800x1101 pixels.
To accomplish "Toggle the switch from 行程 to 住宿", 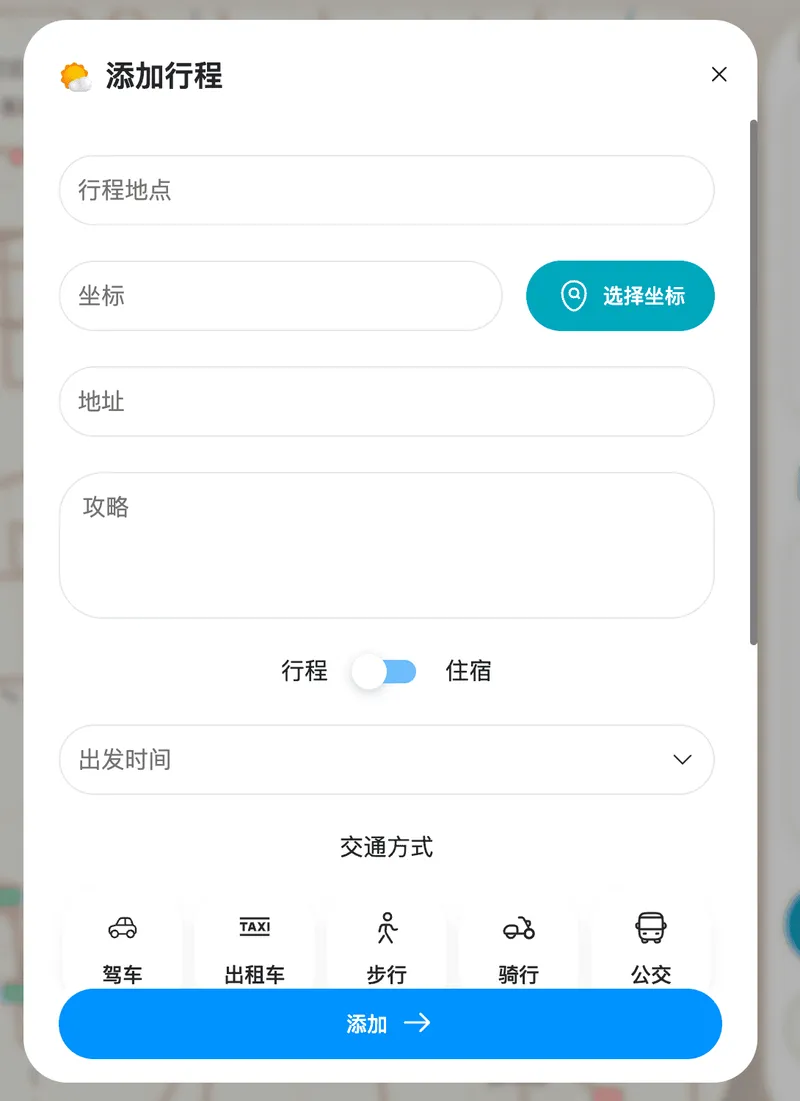I will pyautogui.click(x=385, y=671).
